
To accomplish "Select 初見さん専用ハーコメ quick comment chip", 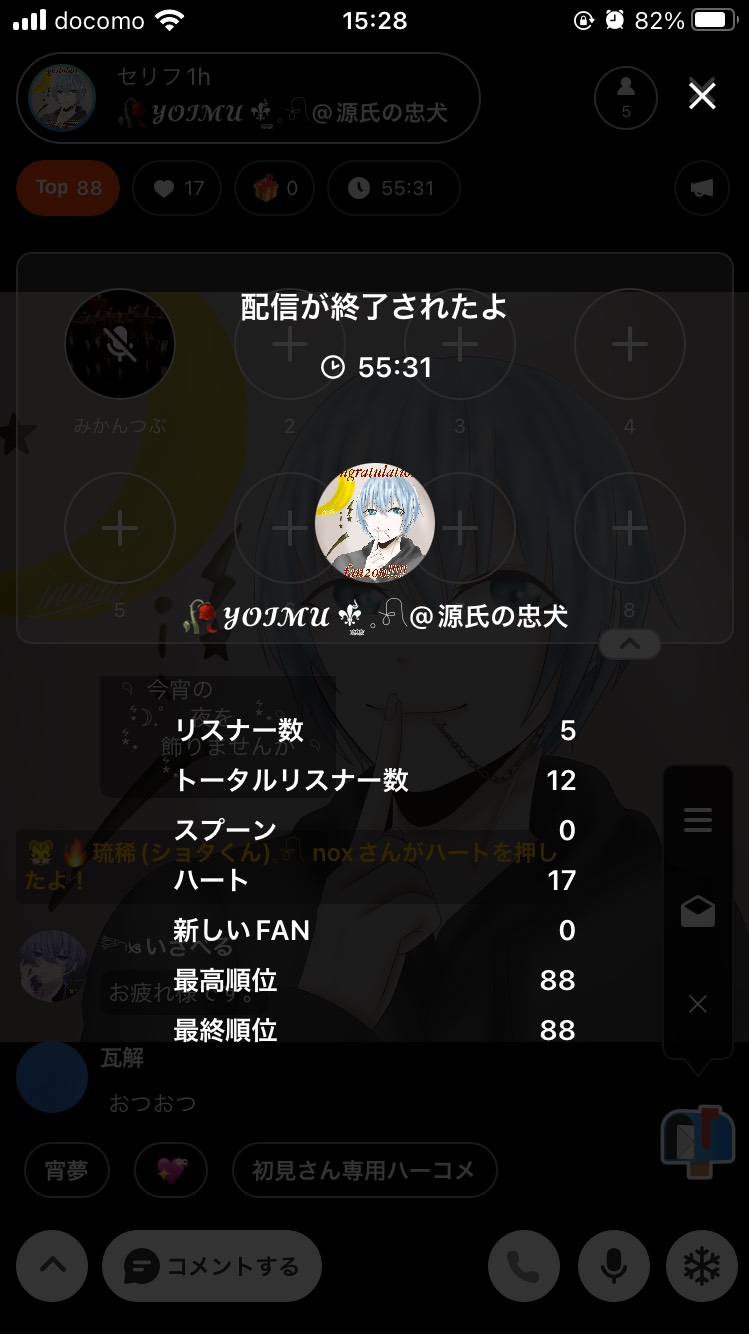I will 364,1170.
